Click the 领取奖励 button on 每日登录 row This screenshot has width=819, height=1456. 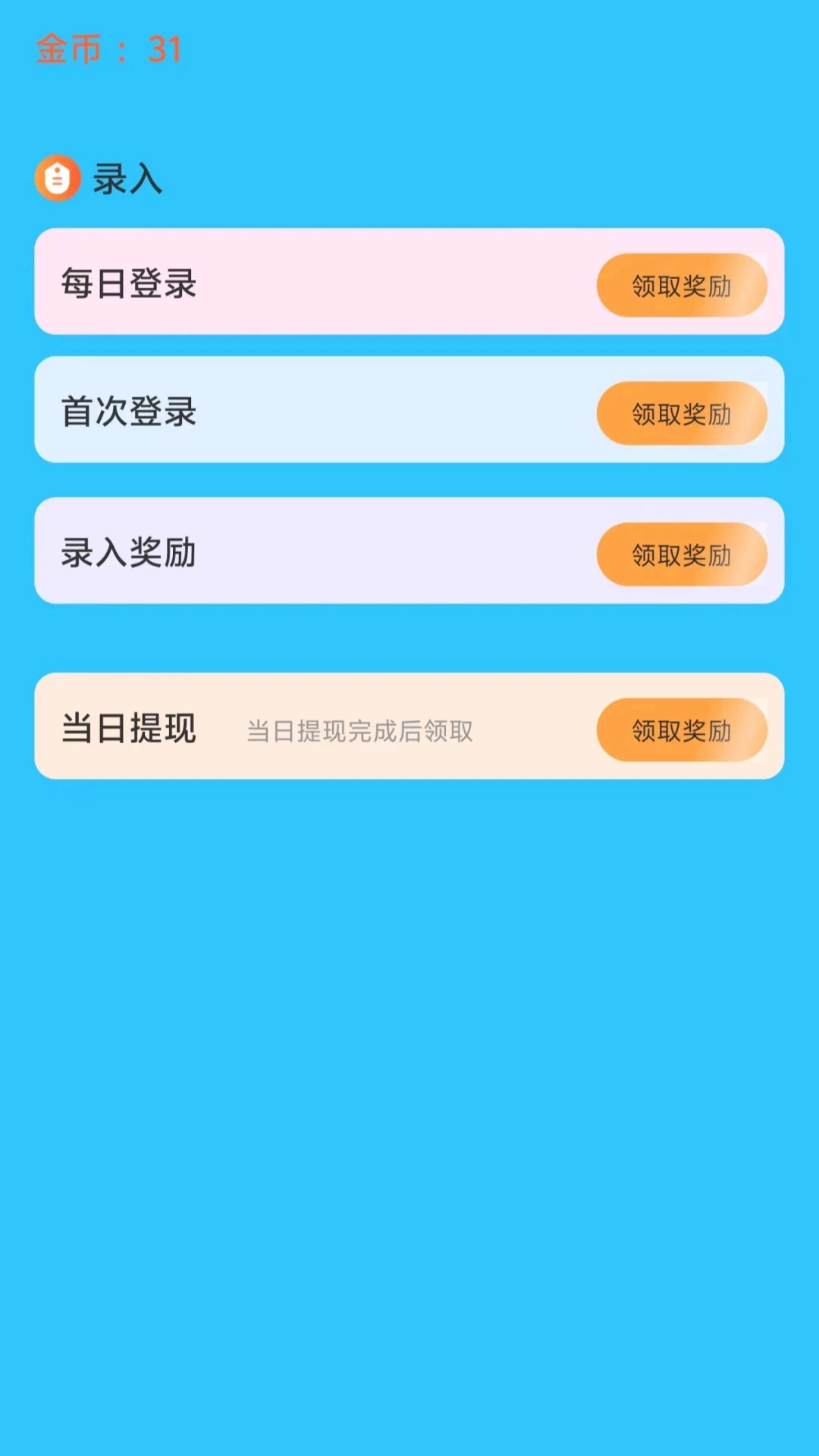click(x=681, y=286)
